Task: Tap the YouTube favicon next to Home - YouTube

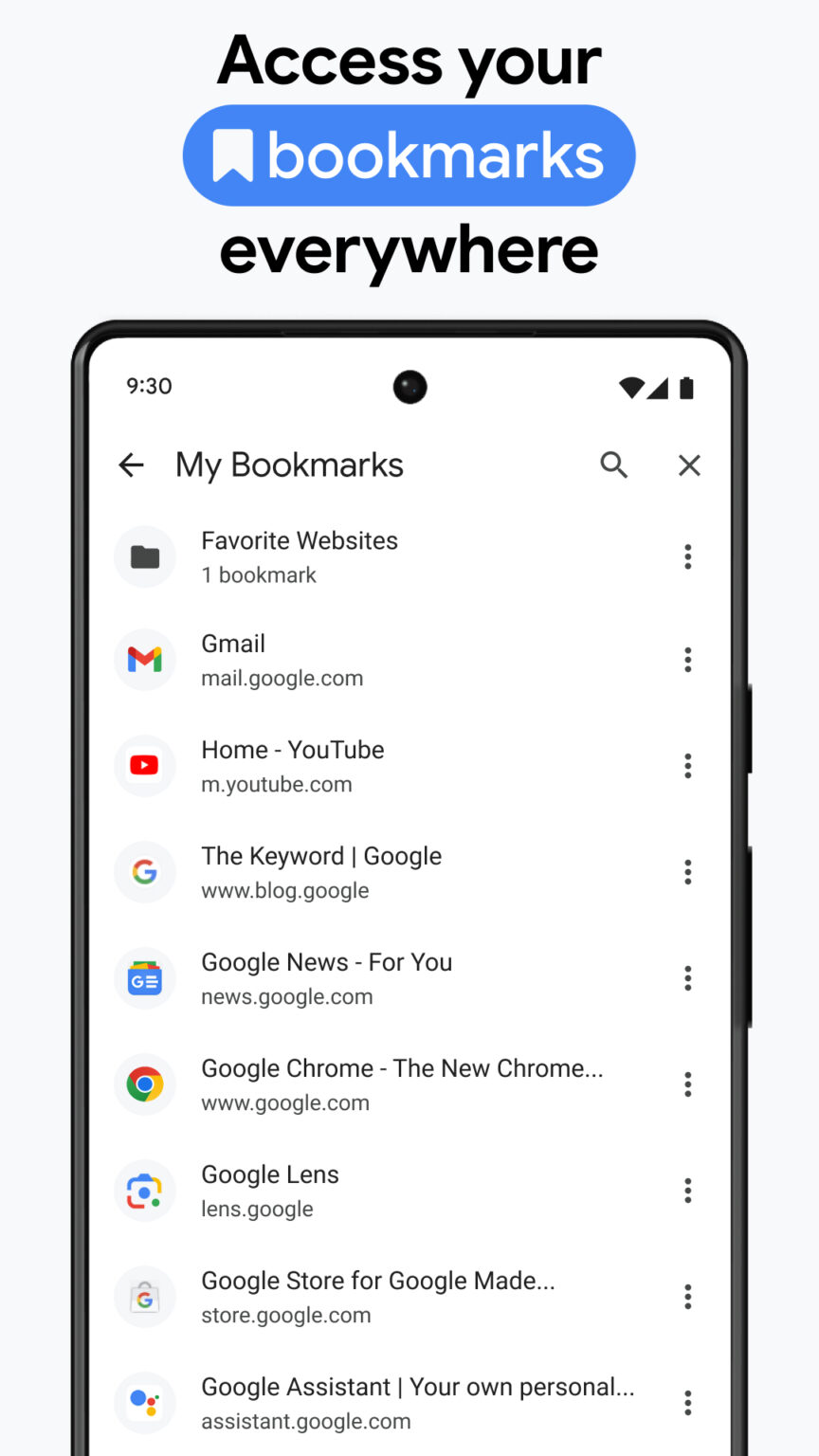Action: 144,766
